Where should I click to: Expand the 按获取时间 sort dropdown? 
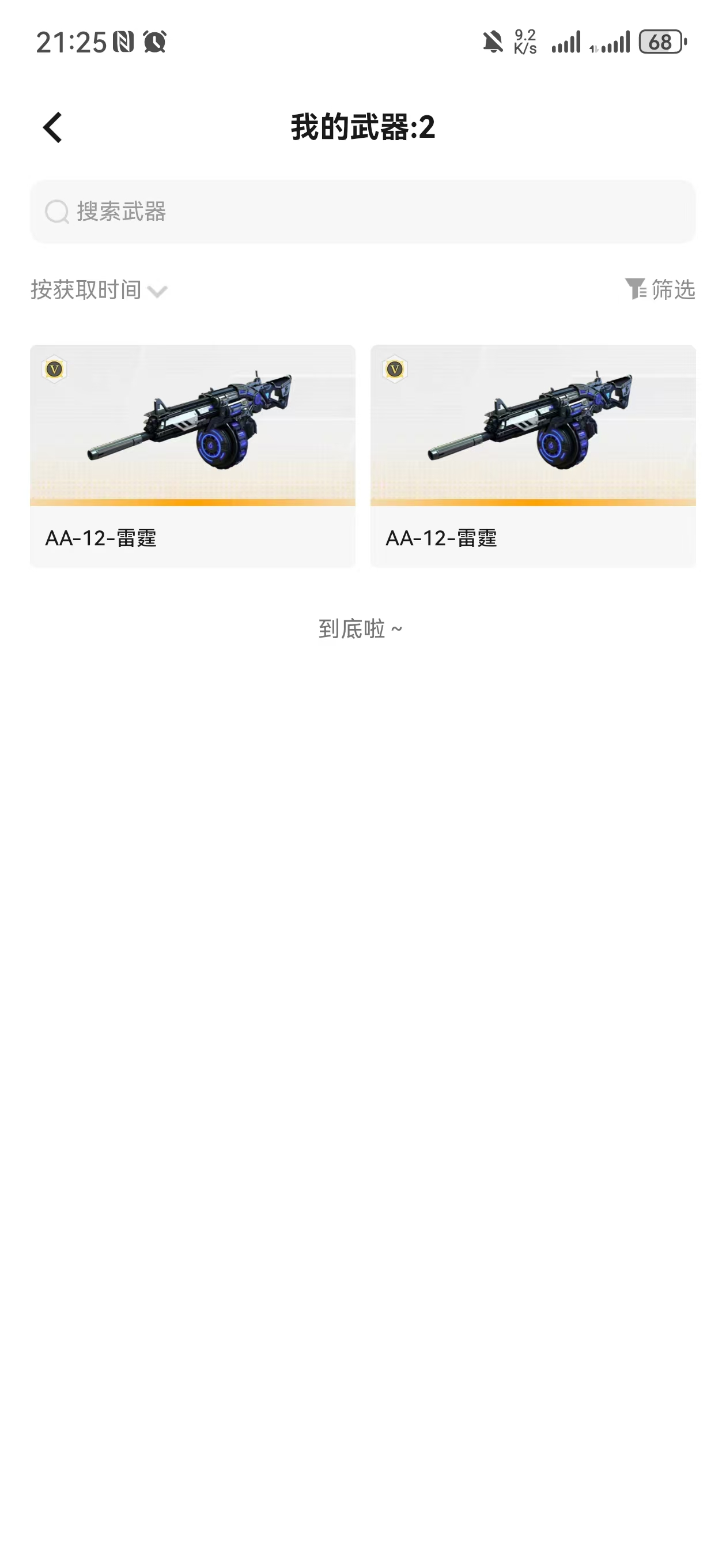99,291
